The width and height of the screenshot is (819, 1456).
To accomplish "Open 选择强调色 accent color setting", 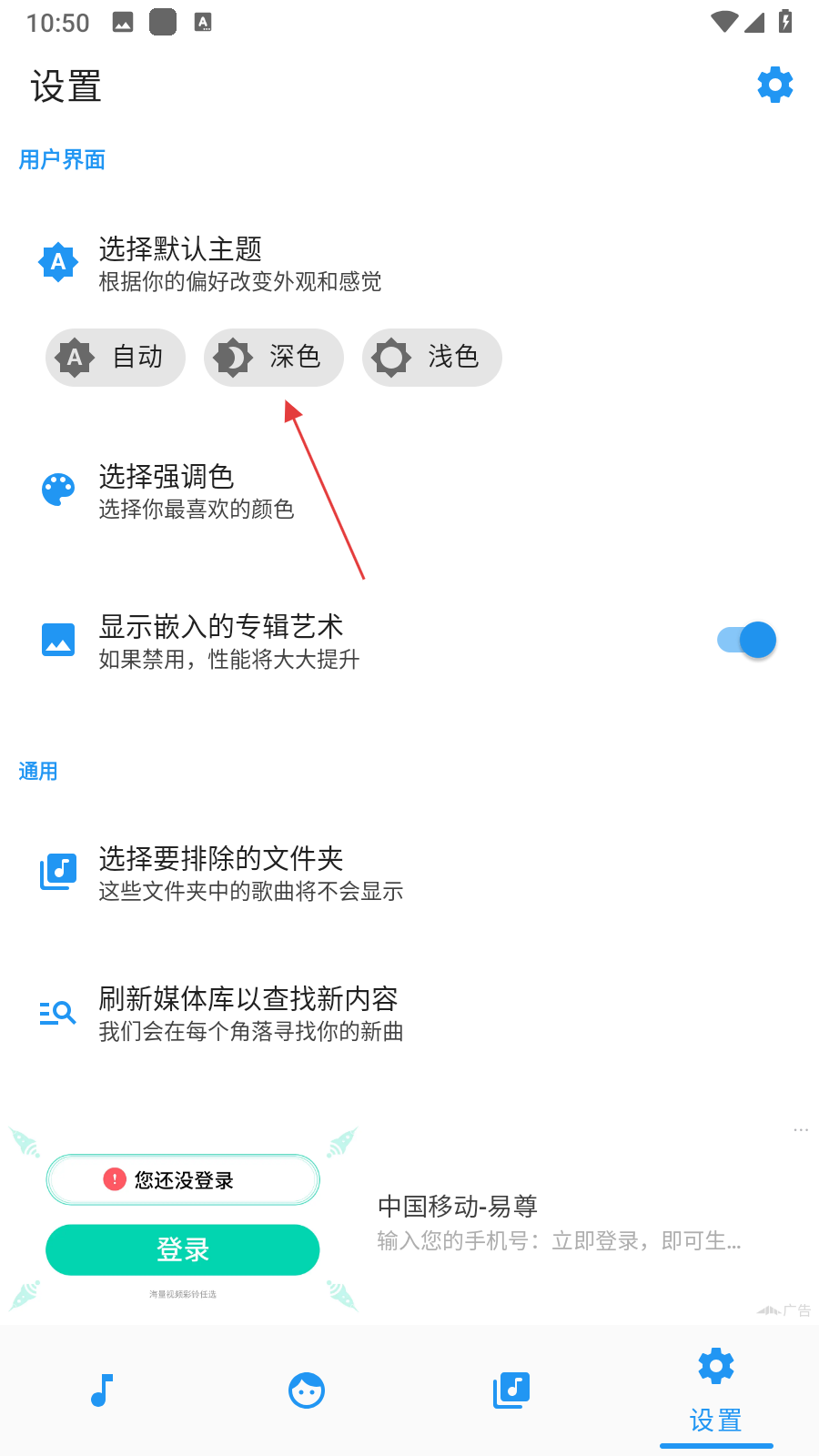I will click(167, 491).
